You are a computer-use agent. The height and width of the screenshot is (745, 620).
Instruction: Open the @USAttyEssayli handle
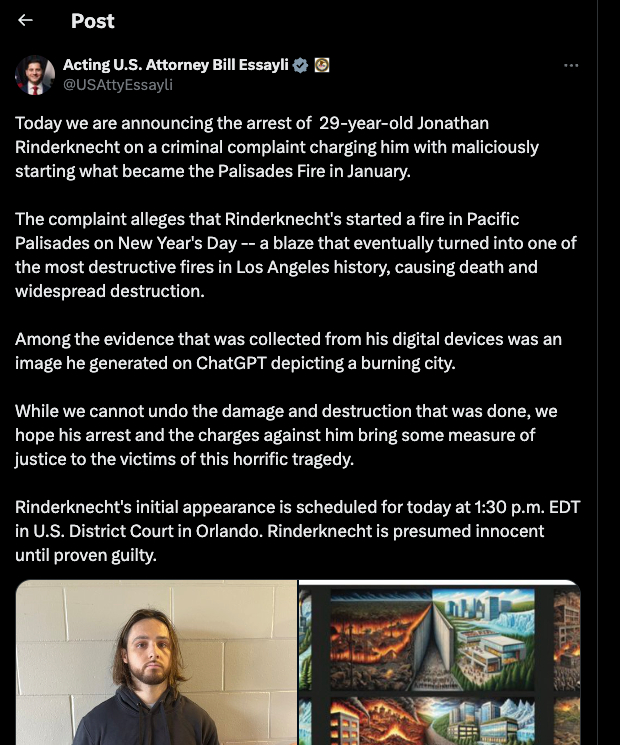118,85
